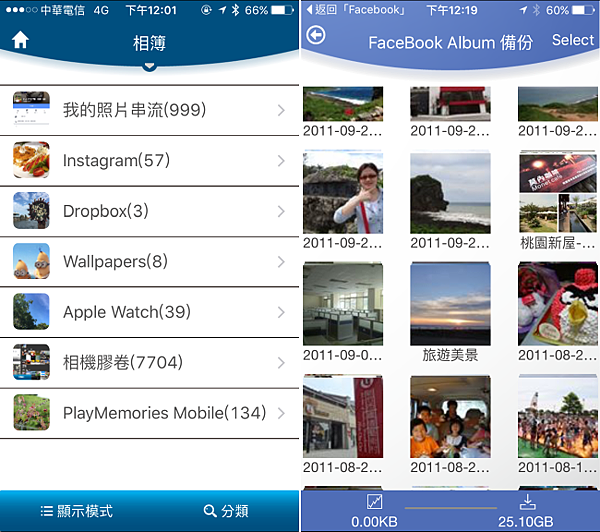600x532 pixels.
Task: Go to the home screen icon
Action: [20, 41]
